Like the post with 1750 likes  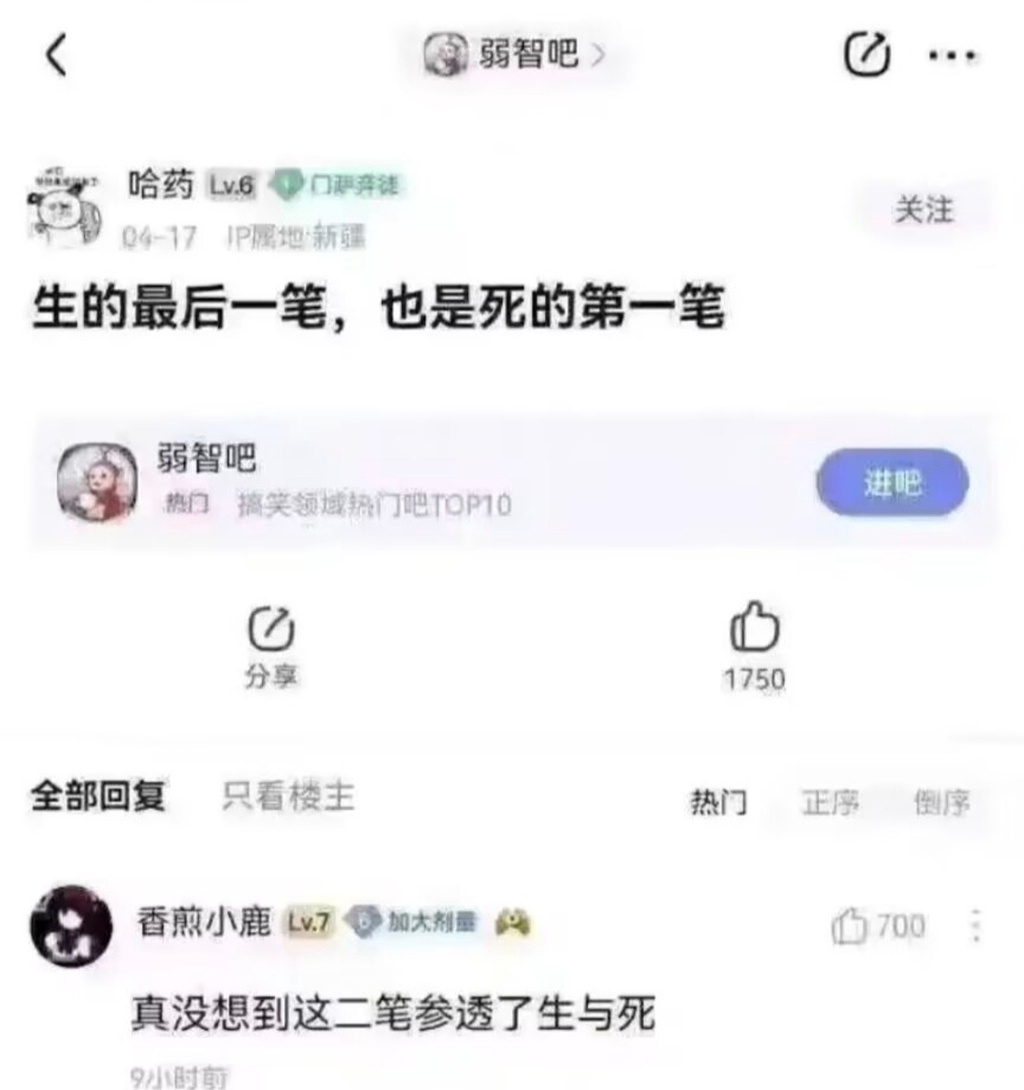click(x=754, y=646)
